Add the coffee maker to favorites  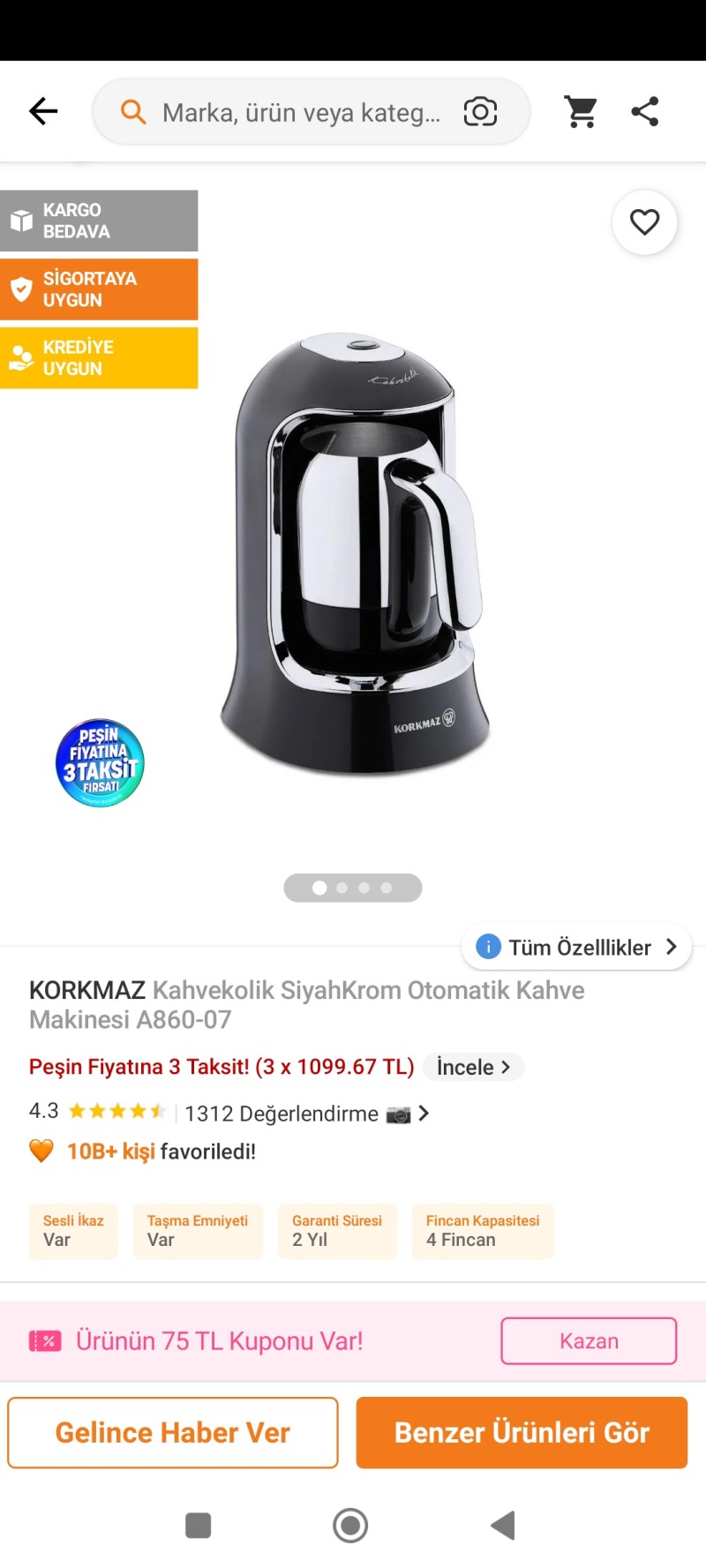click(x=645, y=222)
